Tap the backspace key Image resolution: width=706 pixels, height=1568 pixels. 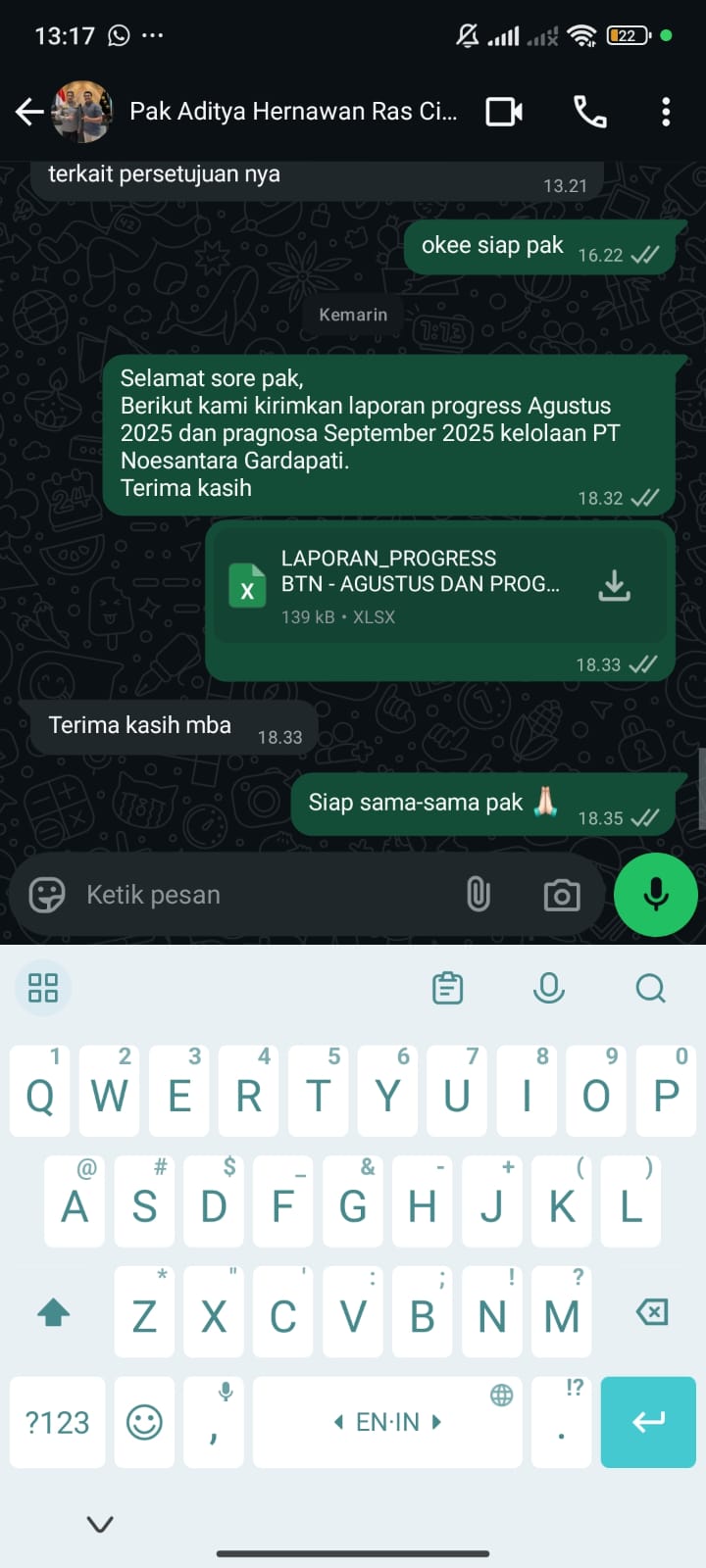[652, 1312]
